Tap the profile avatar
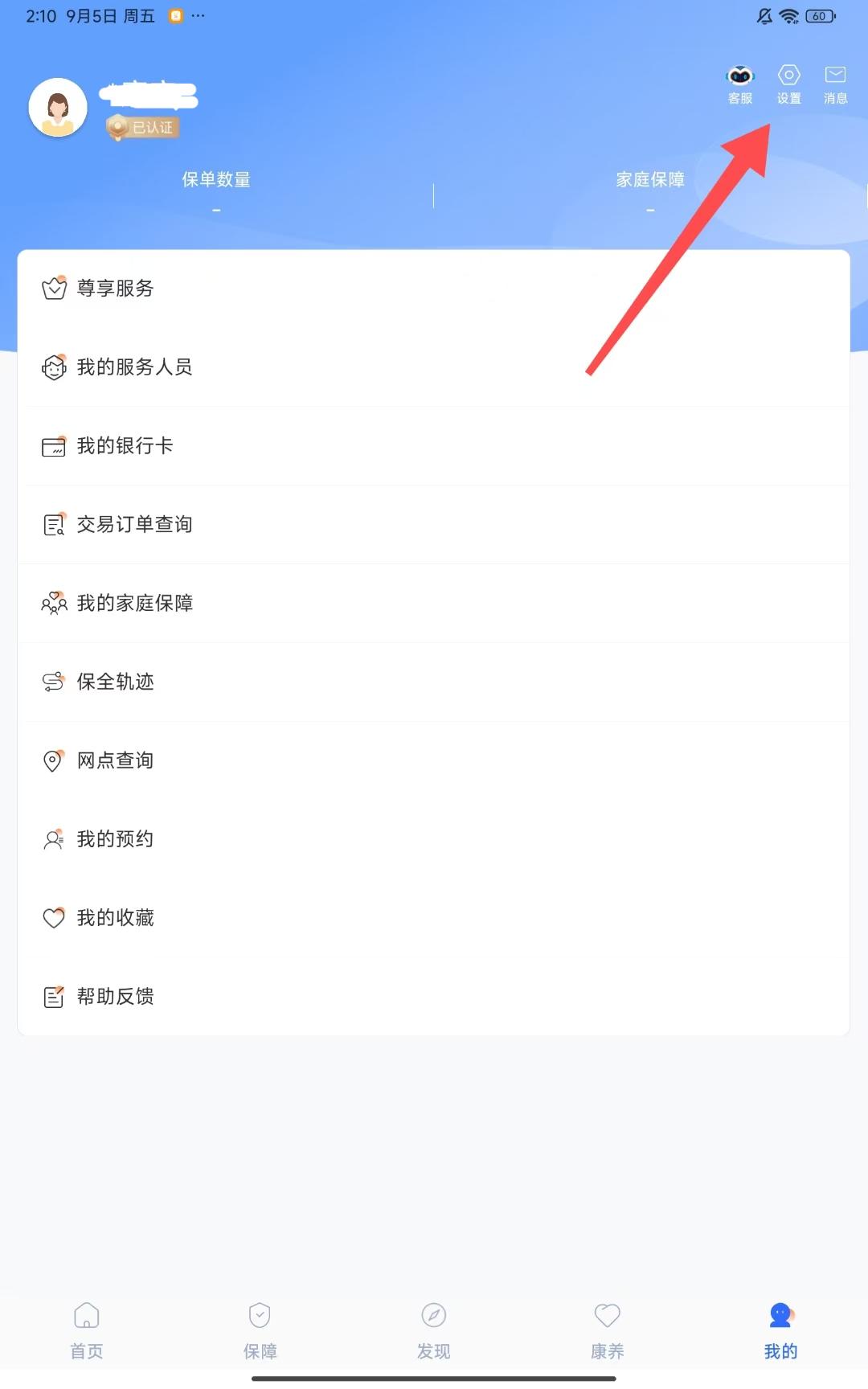Image resolution: width=868 pixels, height=1389 pixels. point(58,108)
